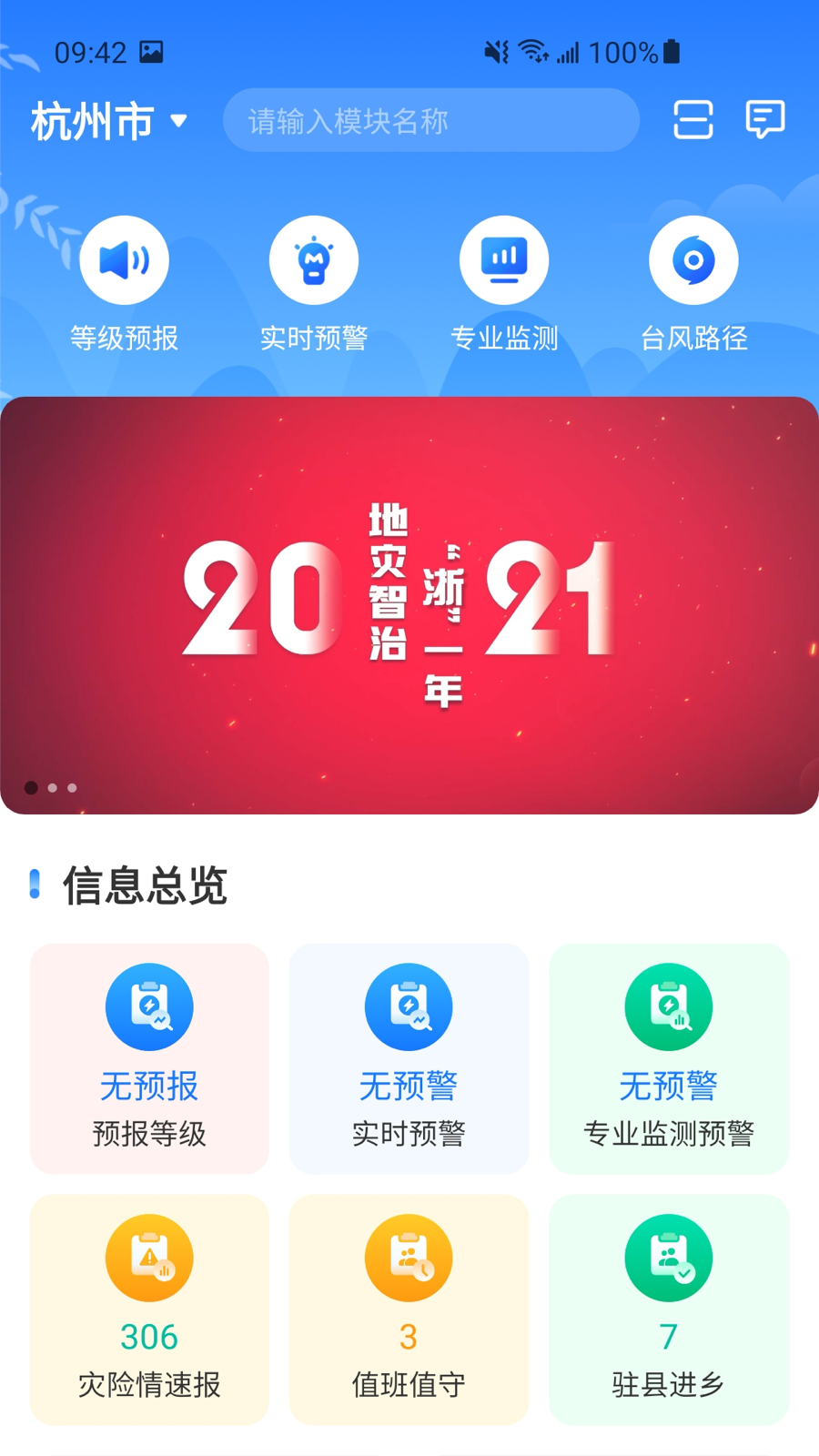Open the 等级预报 level forecast icon
Viewport: 819px width, 1456px height.
coord(124,258)
